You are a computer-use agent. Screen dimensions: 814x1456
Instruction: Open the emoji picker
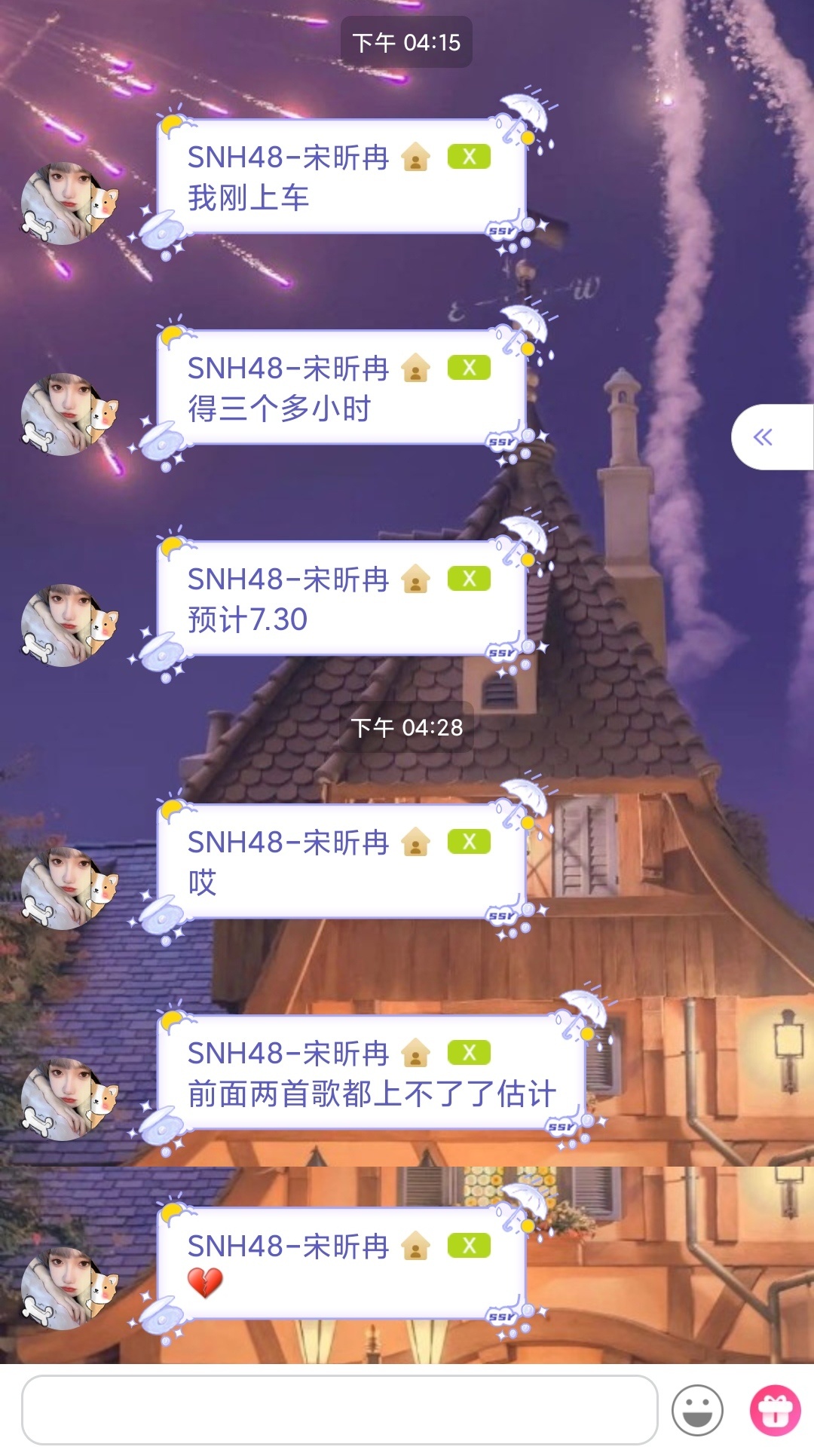point(697,1410)
